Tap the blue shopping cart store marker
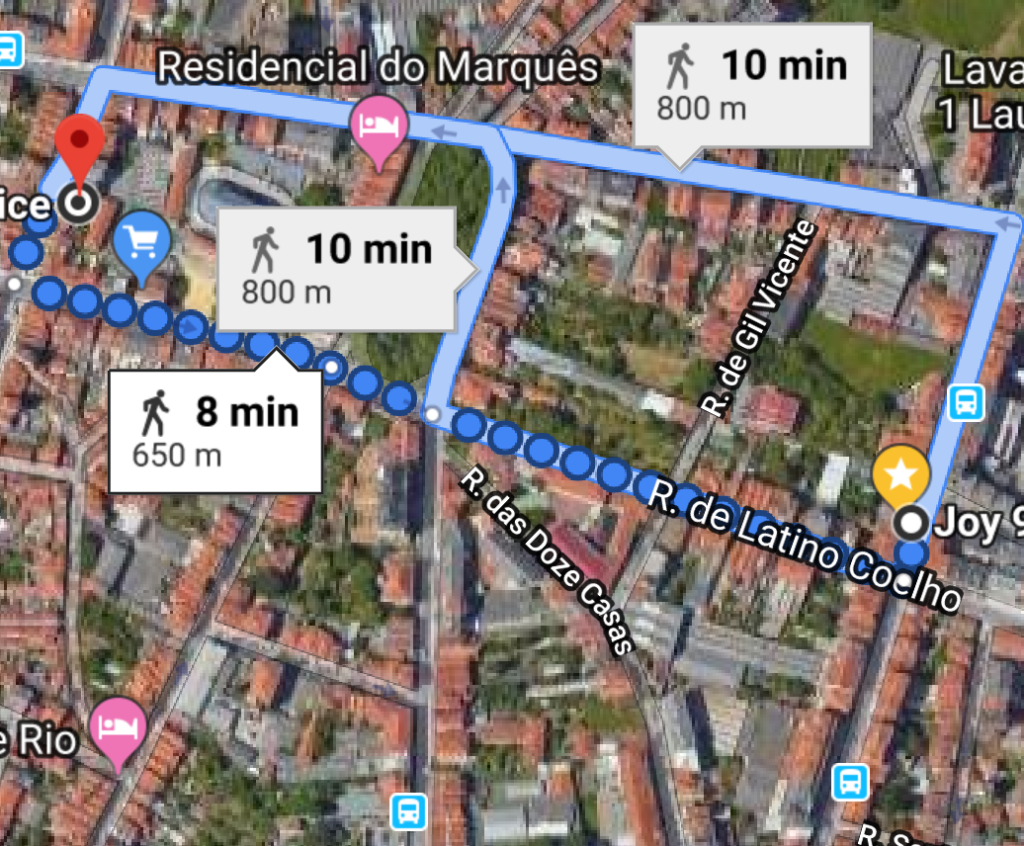 coord(141,244)
